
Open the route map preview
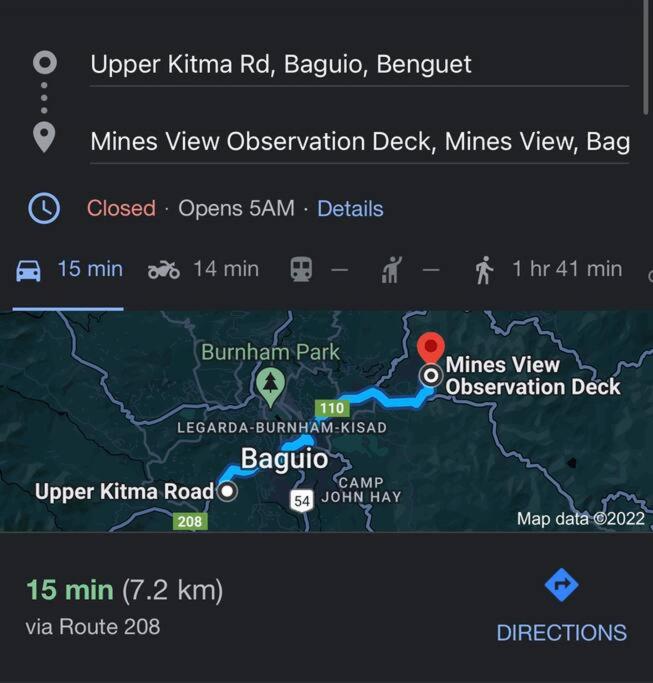click(x=326, y=420)
